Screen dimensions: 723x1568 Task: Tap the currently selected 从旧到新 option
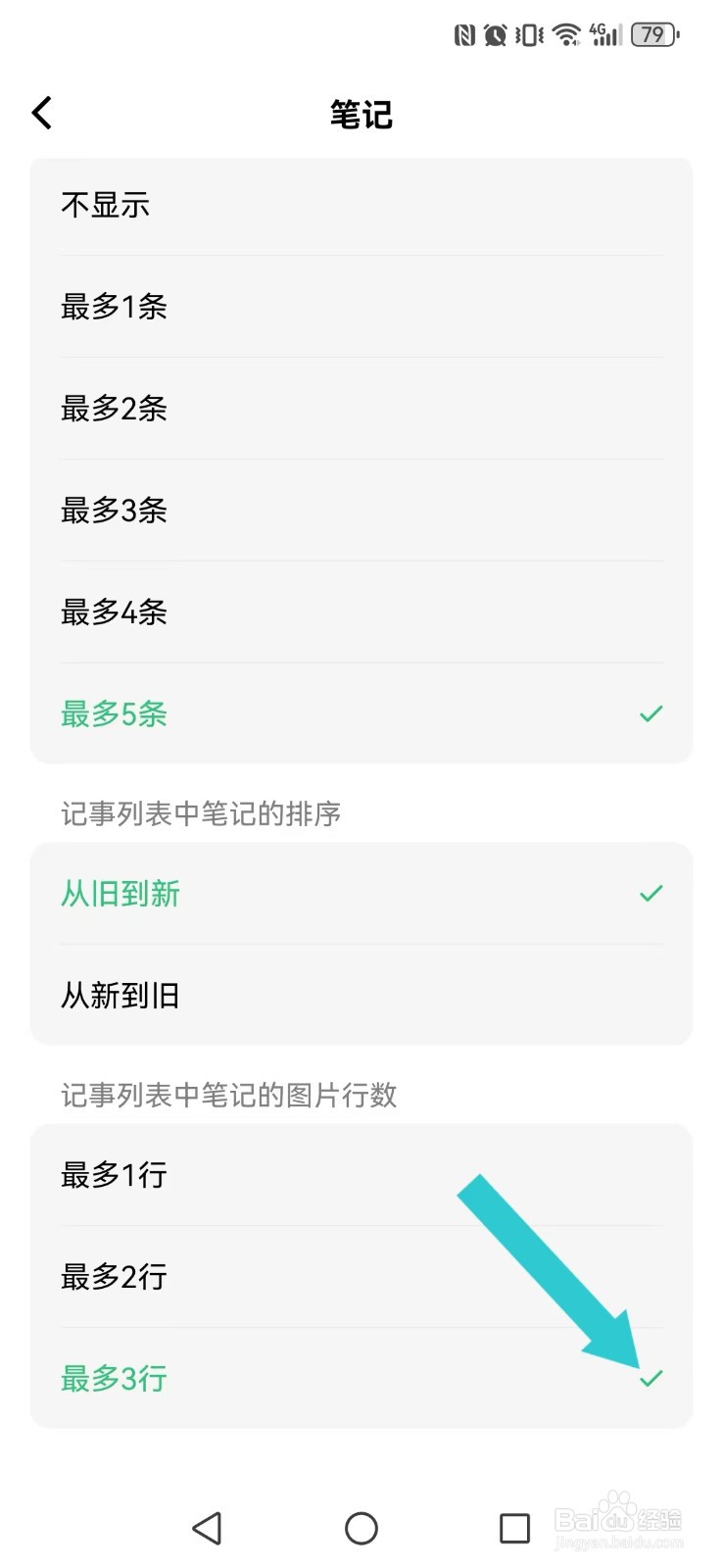[120, 893]
